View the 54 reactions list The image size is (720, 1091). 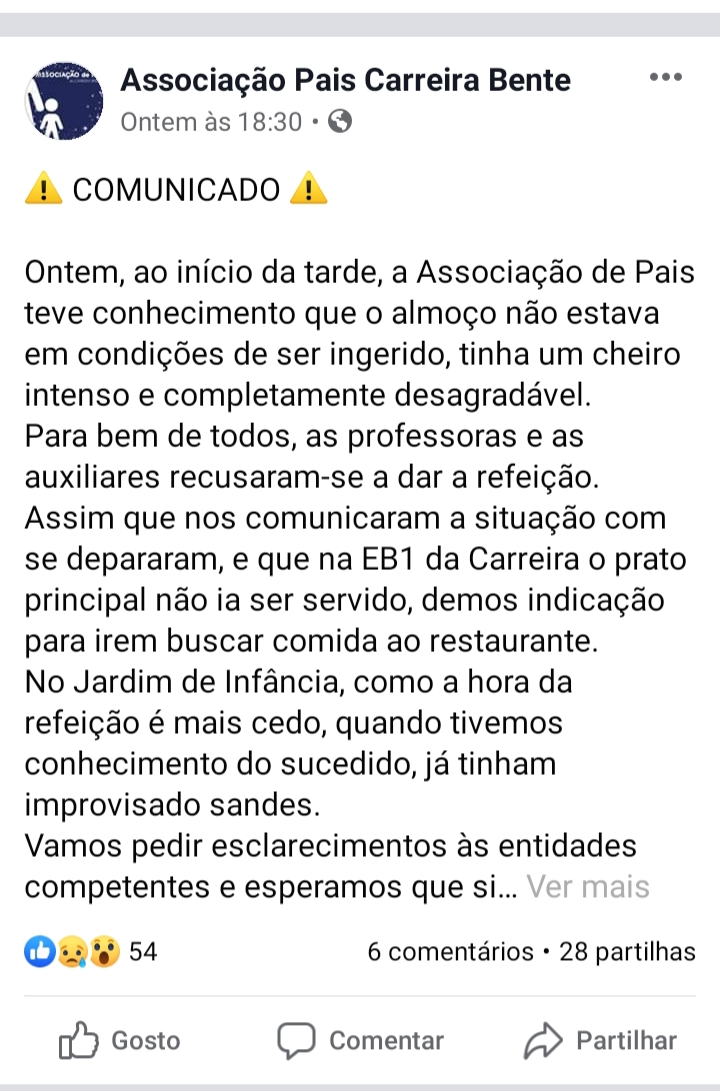[x=91, y=951]
